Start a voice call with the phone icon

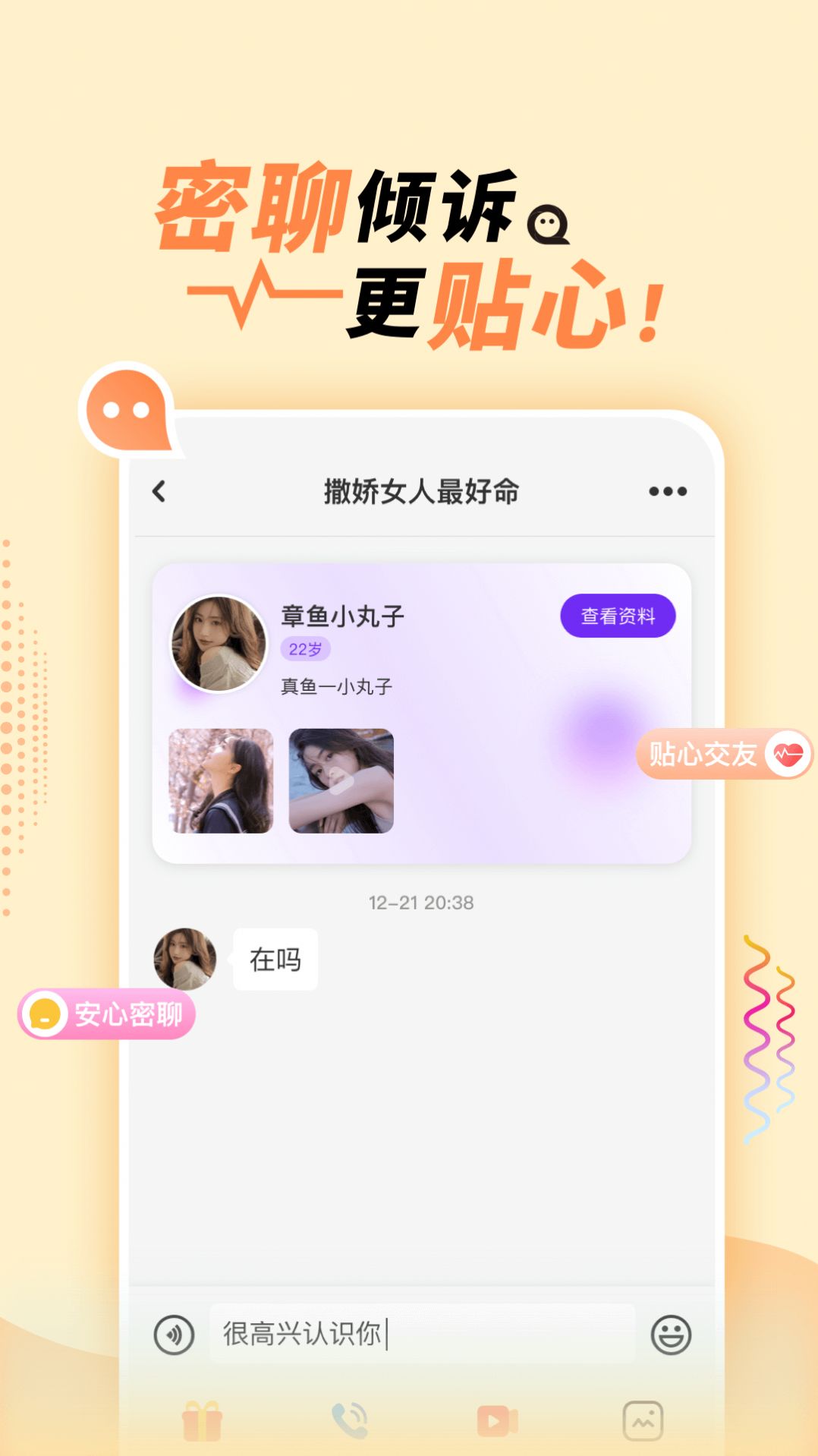pyautogui.click(x=348, y=1419)
